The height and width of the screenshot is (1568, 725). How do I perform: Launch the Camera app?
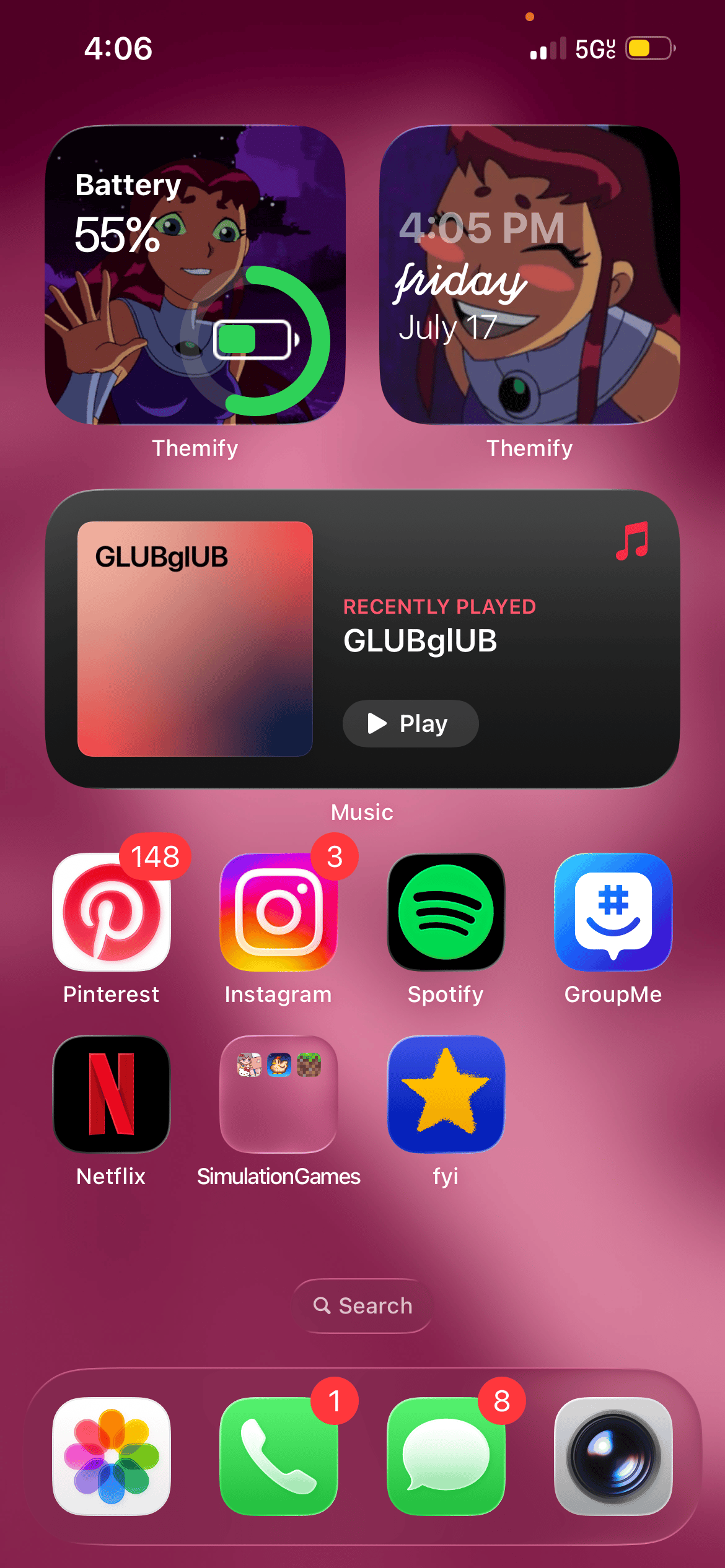pos(613,1457)
